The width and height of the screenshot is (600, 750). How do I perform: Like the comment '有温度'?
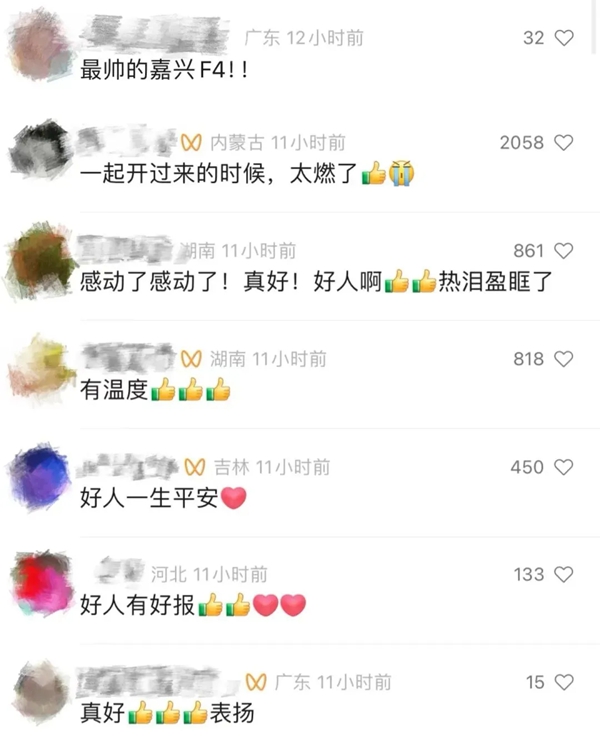coord(564,359)
